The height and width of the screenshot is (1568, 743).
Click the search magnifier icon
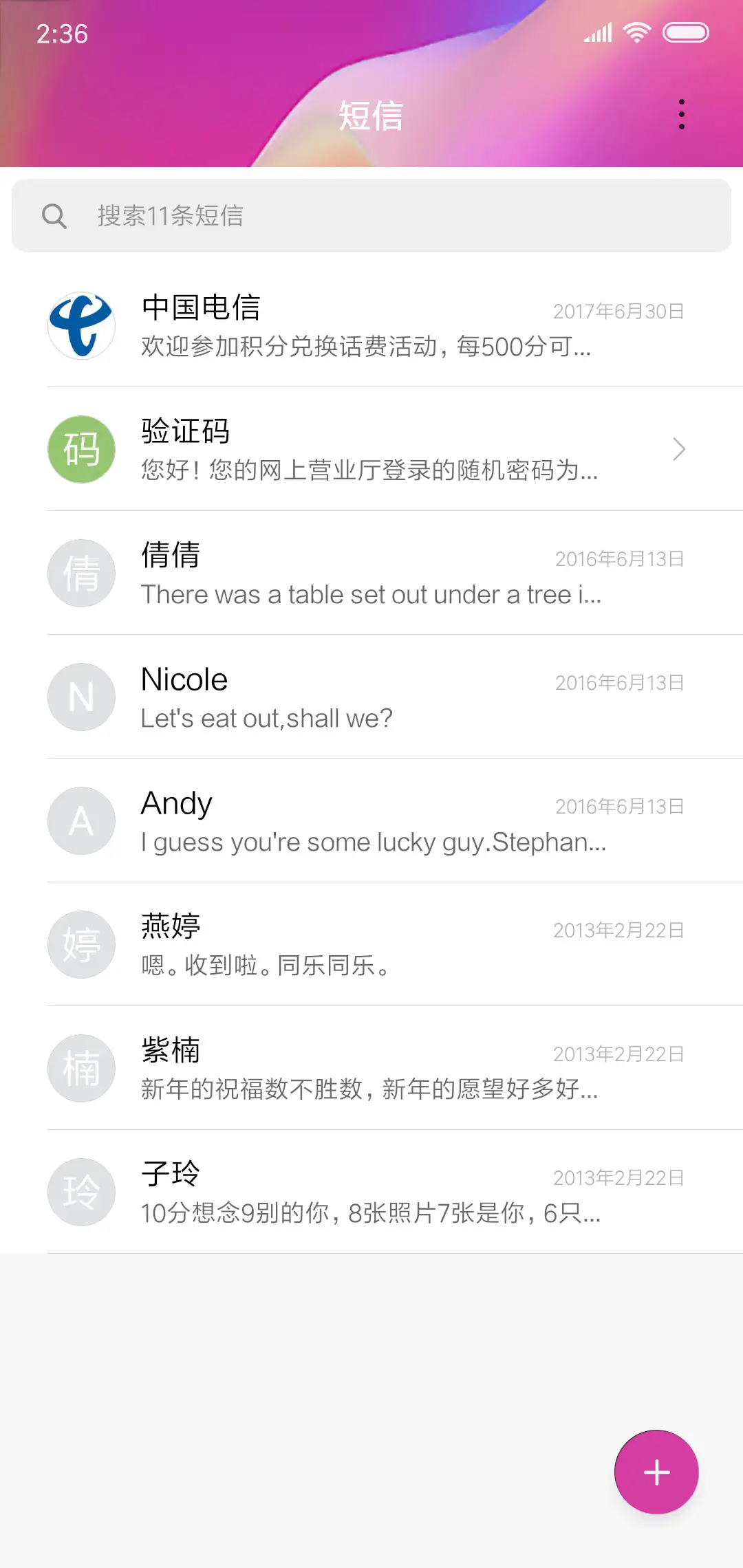tap(55, 215)
